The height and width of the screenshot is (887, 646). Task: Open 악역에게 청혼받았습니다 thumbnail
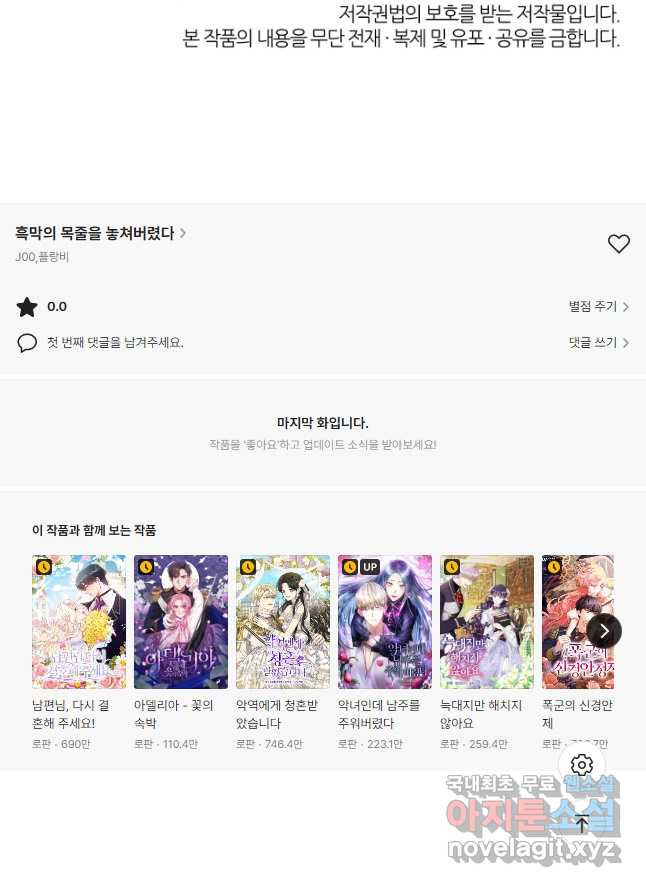(x=283, y=622)
